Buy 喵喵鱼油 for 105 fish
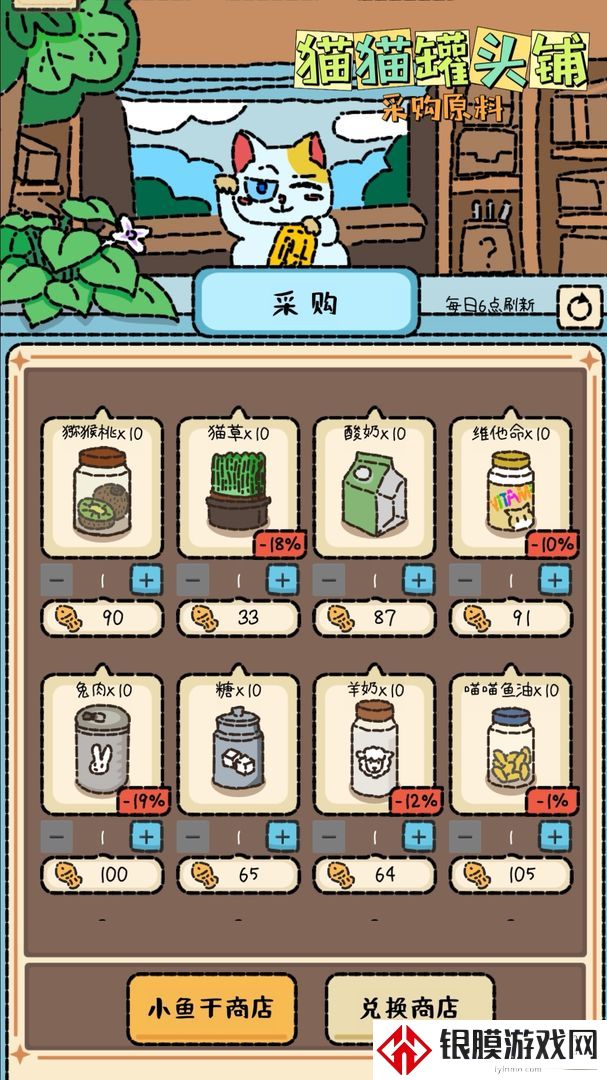The height and width of the screenshot is (1080, 607). (x=510, y=875)
